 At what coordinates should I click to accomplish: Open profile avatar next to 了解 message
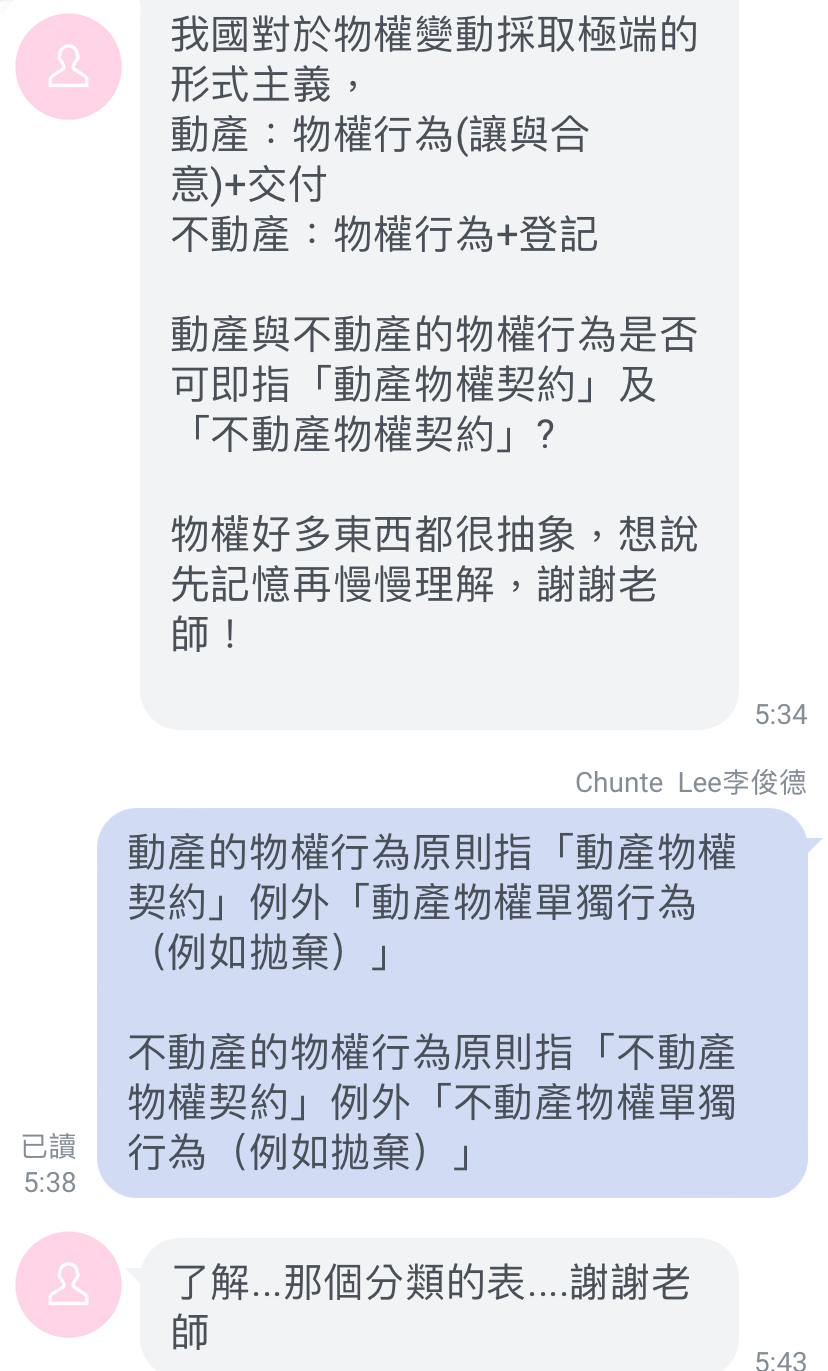tap(68, 1284)
